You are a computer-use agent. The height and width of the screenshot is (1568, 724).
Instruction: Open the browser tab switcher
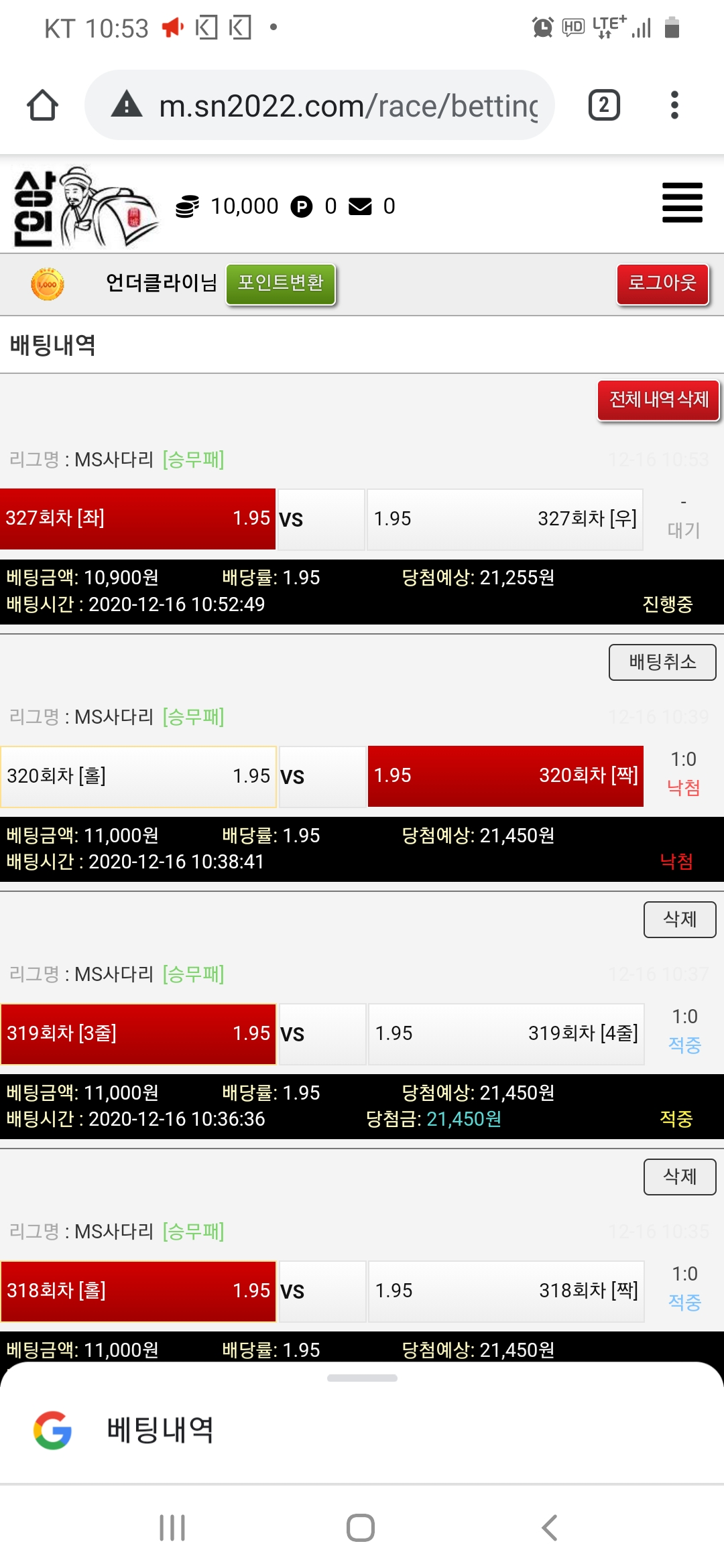(604, 105)
